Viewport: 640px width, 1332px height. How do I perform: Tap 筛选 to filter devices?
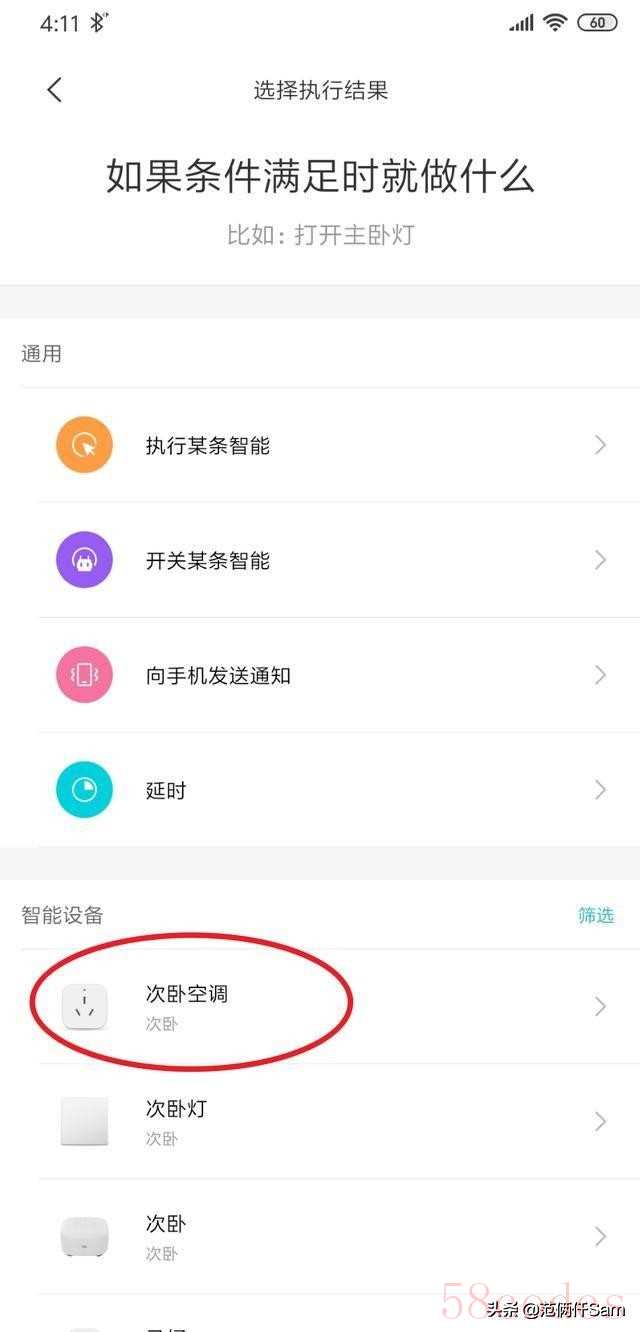(x=595, y=915)
